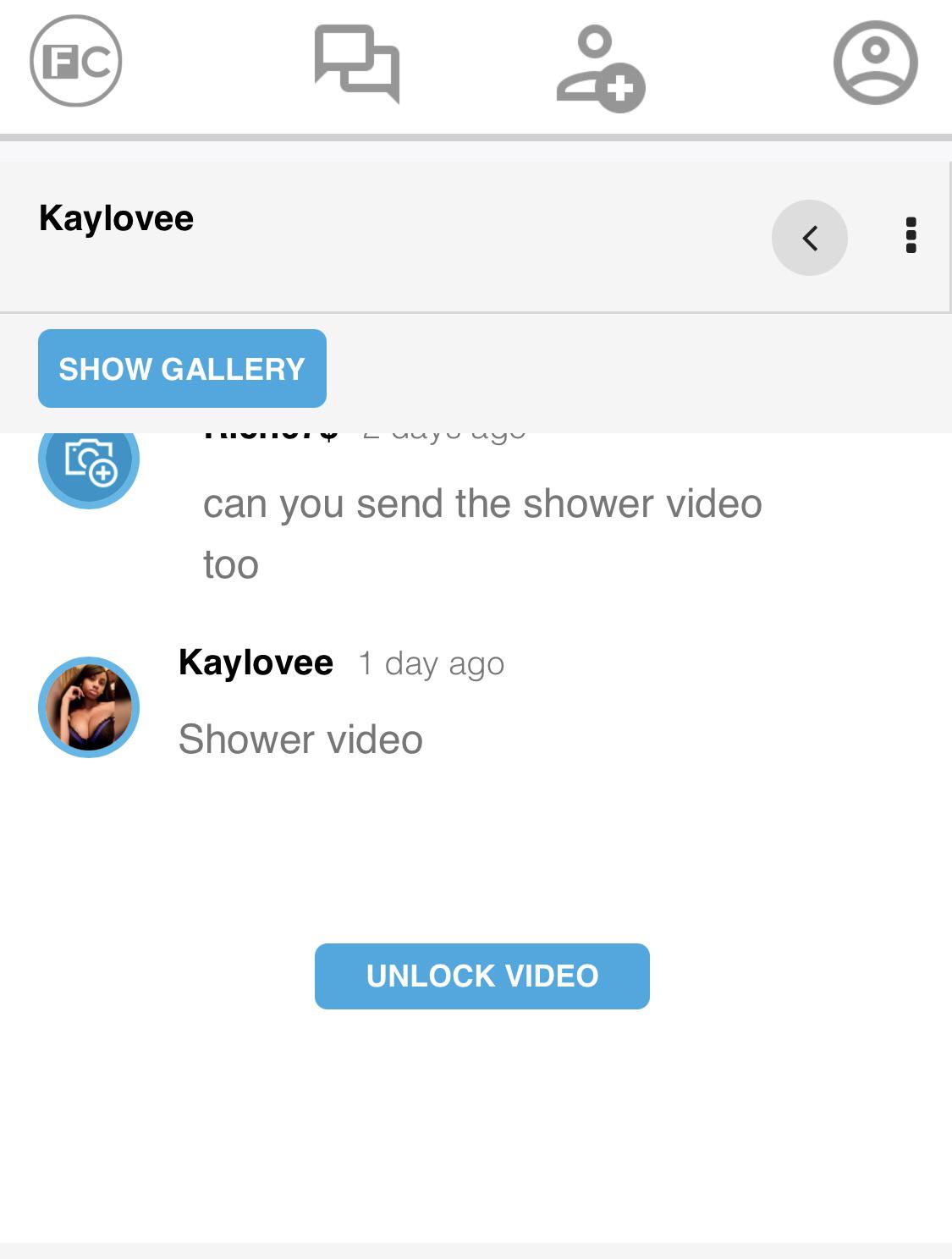Go back using the chevron button
The height and width of the screenshot is (1259, 952).
click(809, 238)
